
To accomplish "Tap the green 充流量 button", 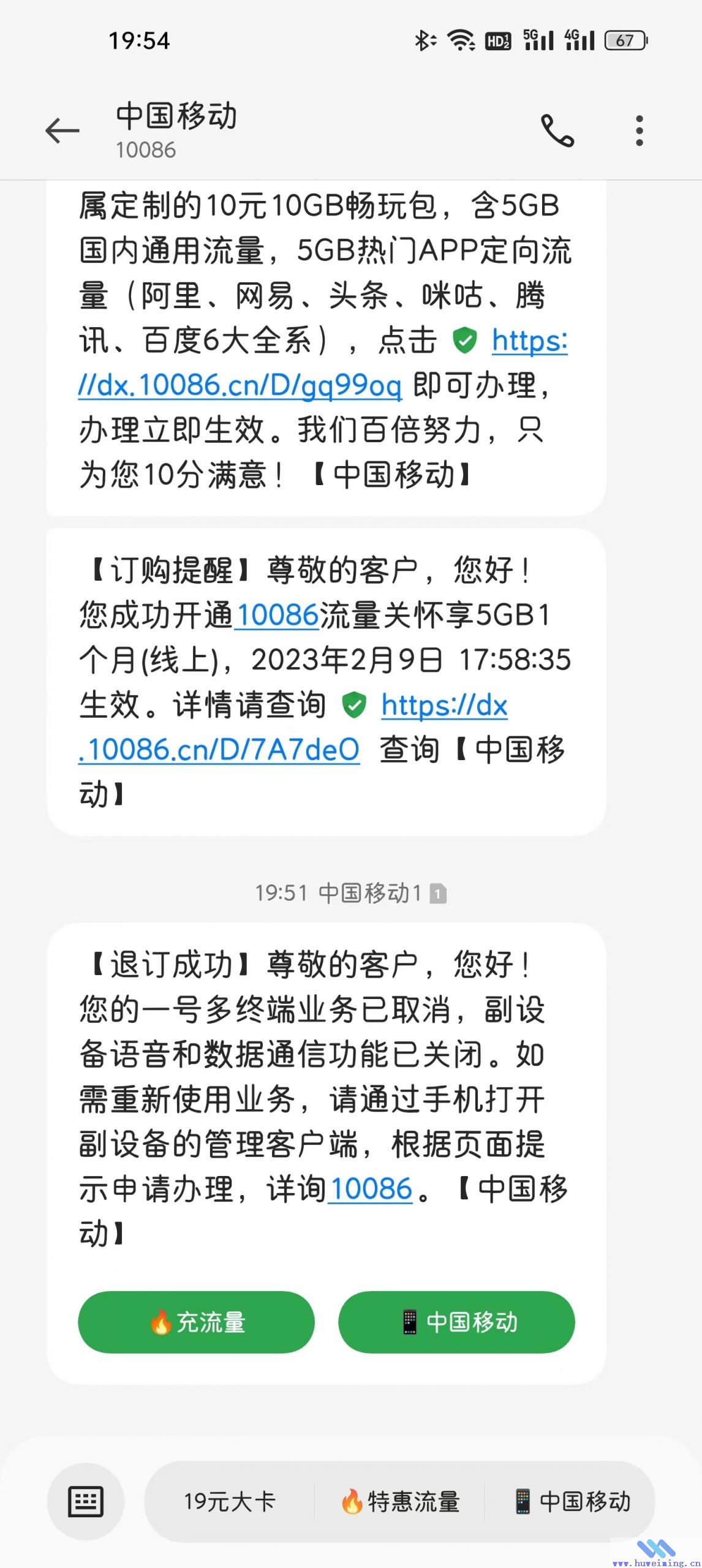I will tap(197, 1322).
